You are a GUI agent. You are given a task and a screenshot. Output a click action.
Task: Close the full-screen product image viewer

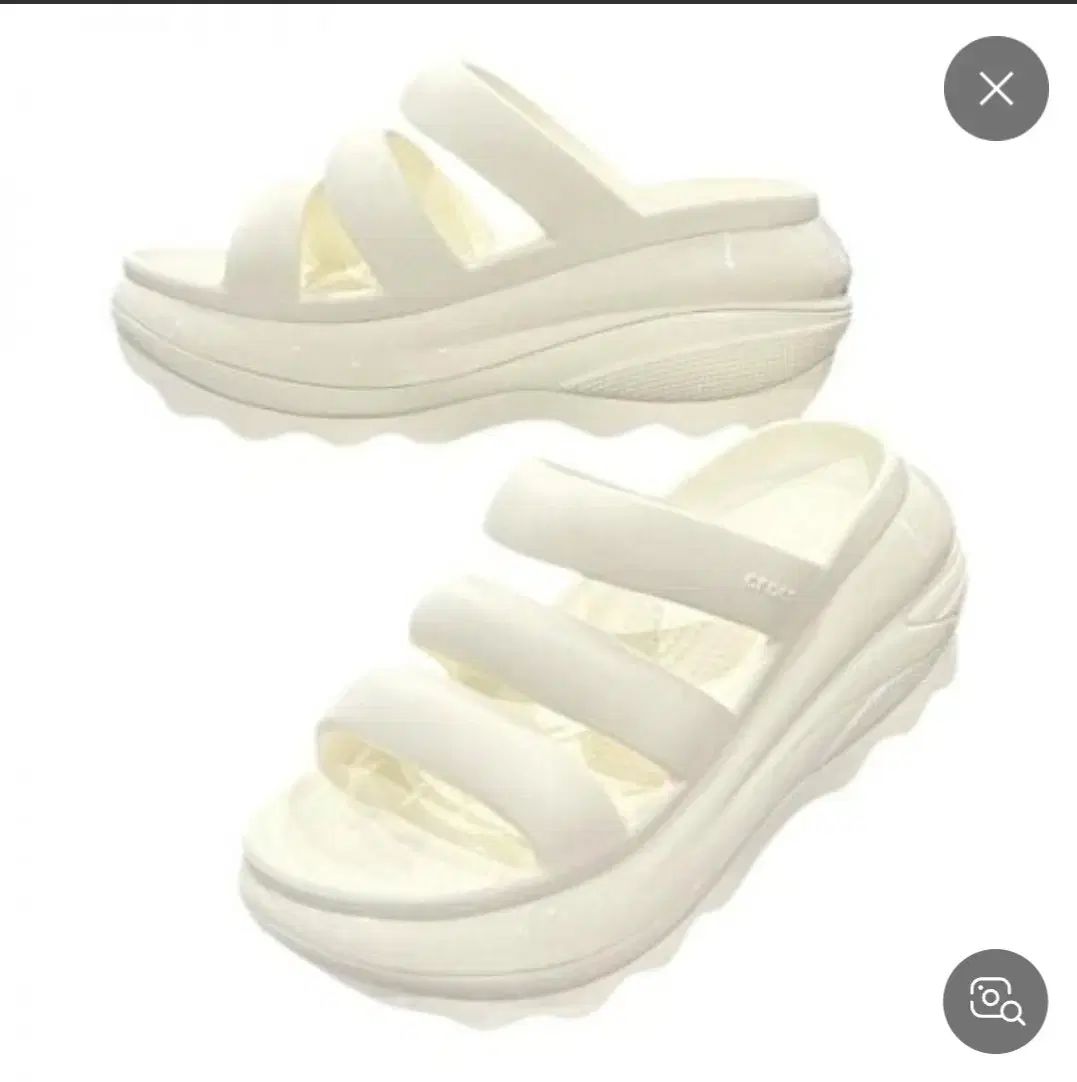[995, 90]
